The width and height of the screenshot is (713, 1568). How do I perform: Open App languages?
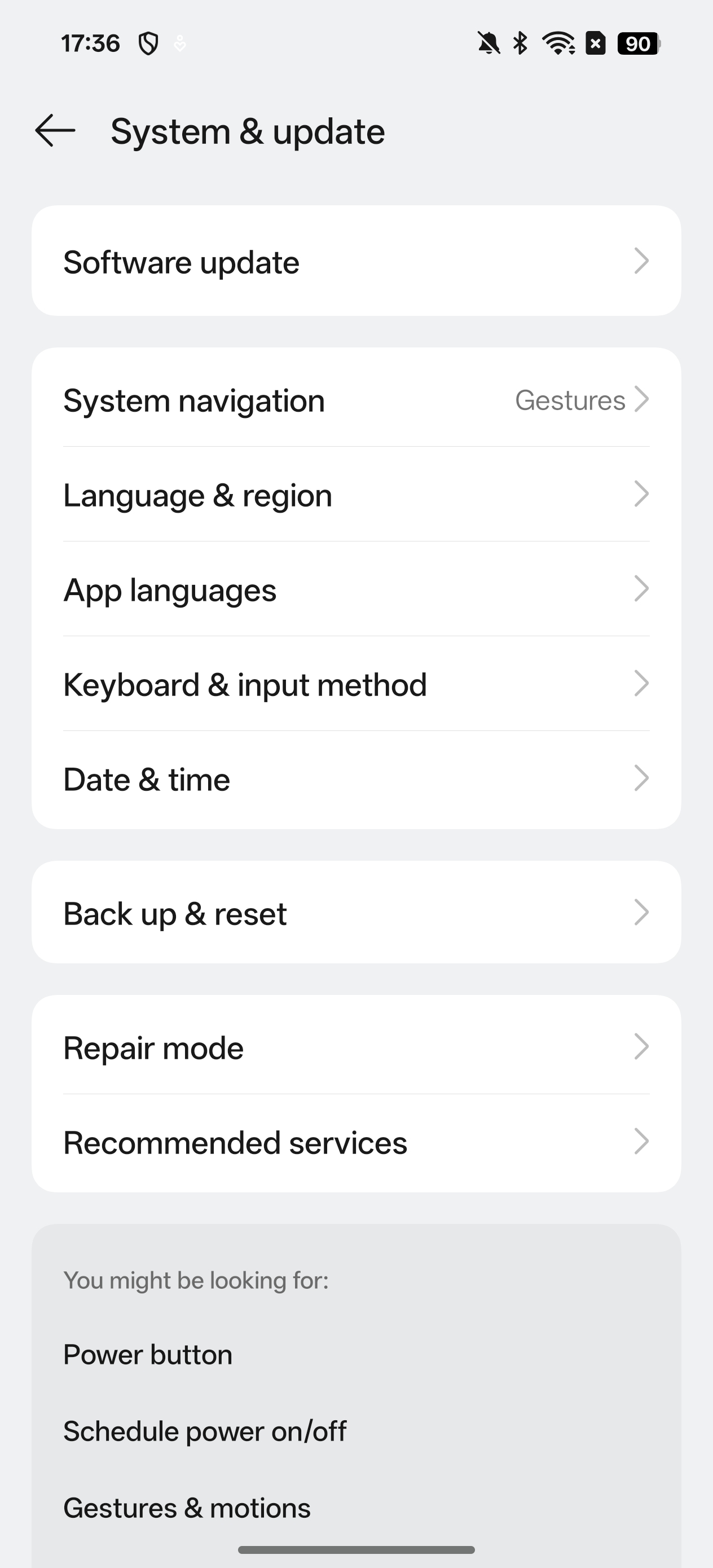(356, 589)
